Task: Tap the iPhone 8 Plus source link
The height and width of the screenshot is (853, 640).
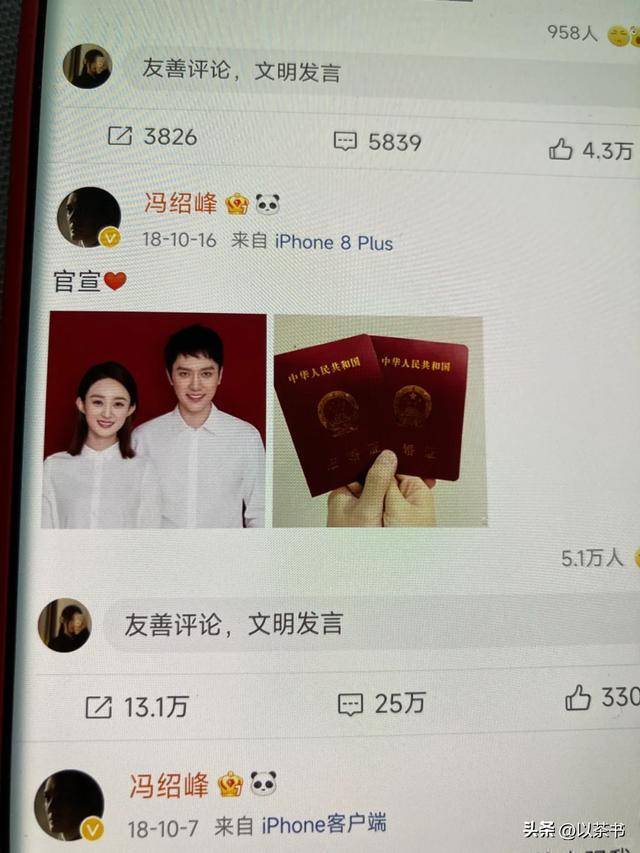Action: (x=334, y=242)
